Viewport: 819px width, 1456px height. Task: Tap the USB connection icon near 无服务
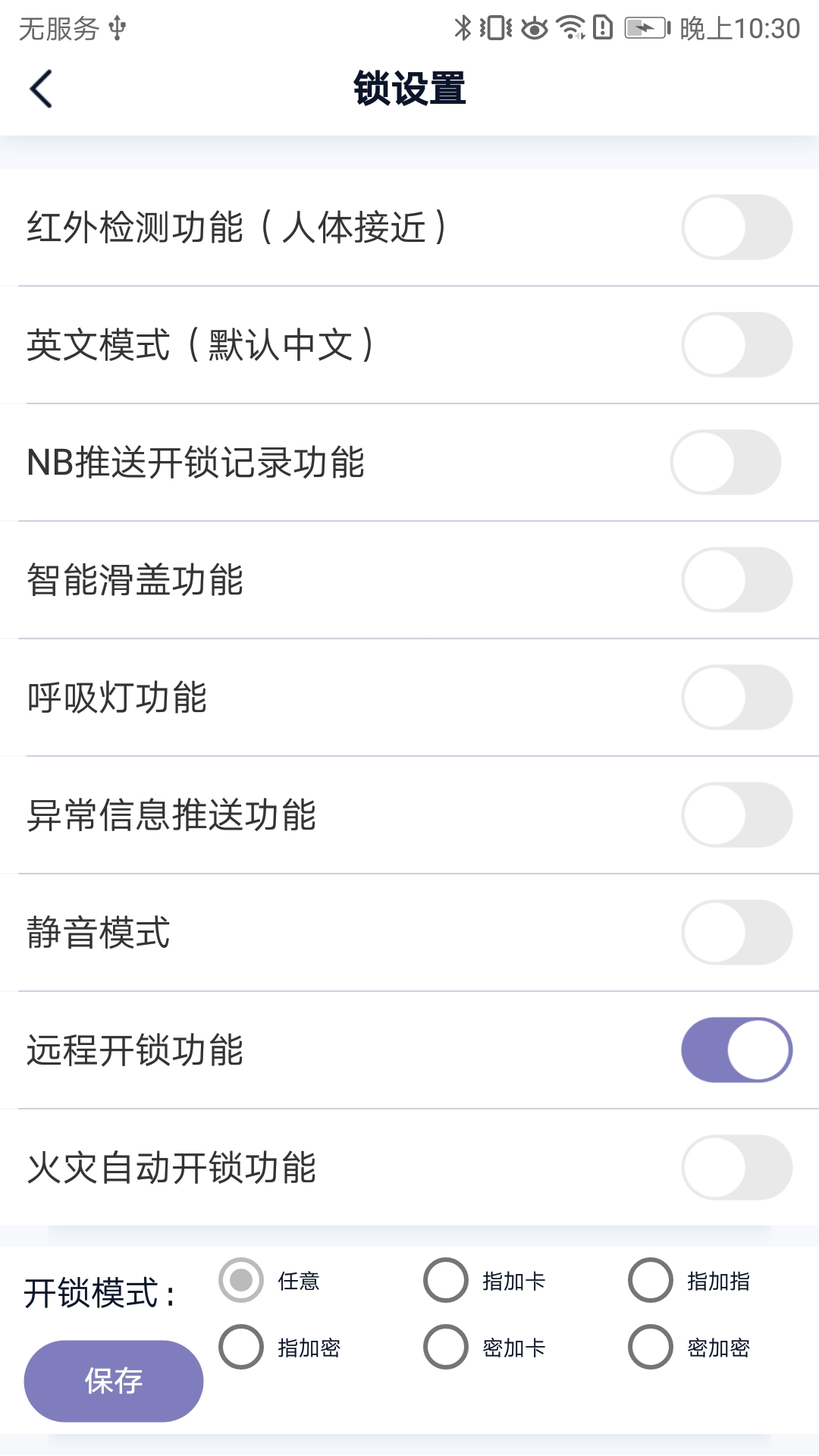[118, 29]
